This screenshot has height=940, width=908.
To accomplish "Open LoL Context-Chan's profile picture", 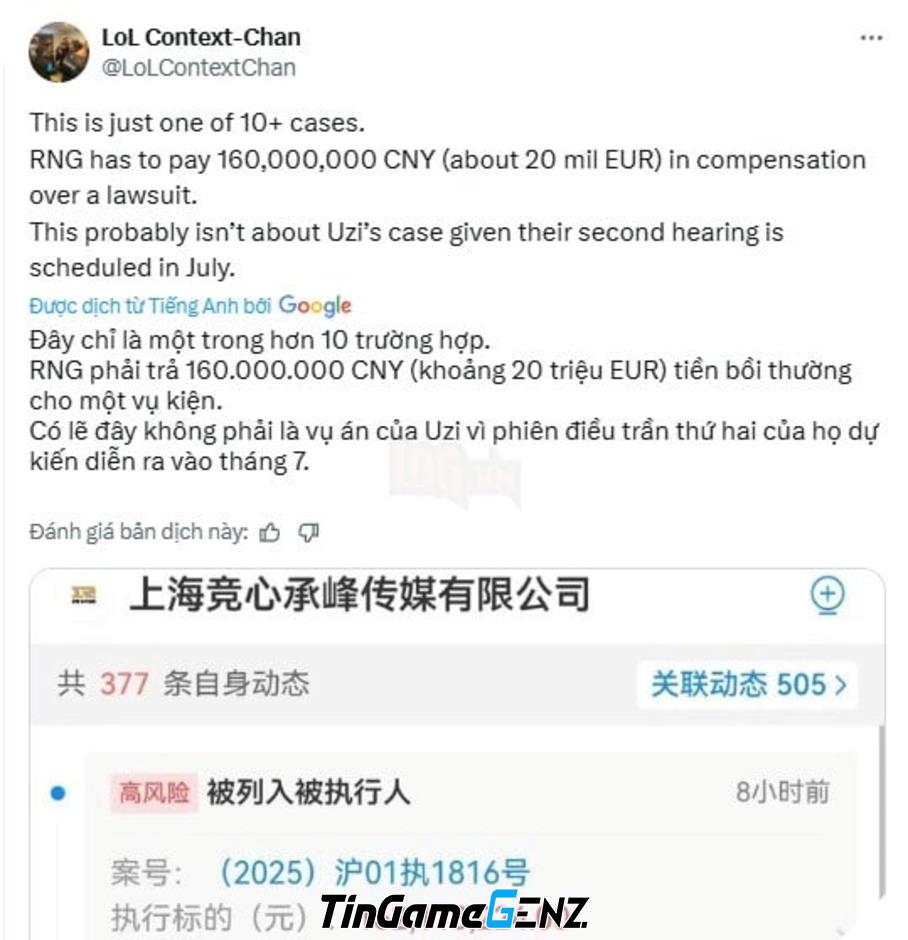I will (59, 52).
